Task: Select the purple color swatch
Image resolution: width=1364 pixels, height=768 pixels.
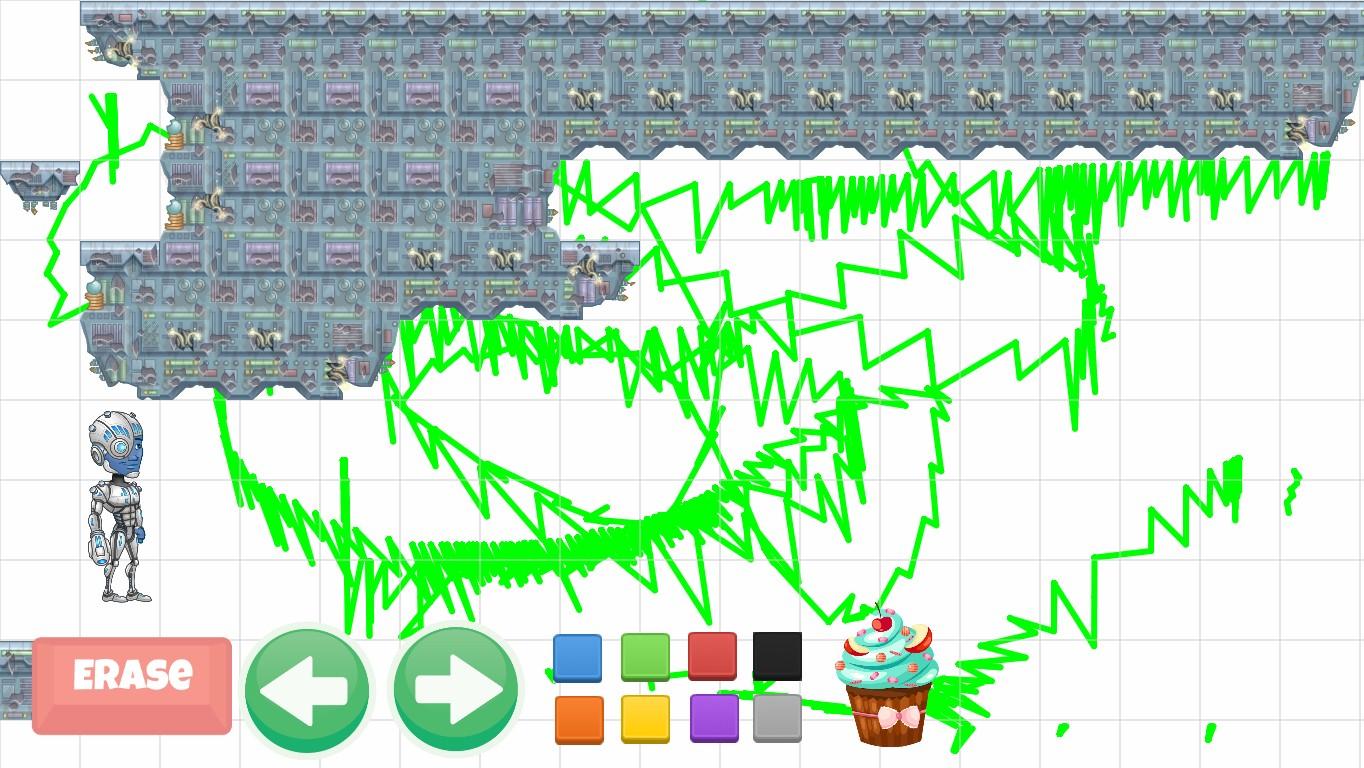Action: [713, 718]
